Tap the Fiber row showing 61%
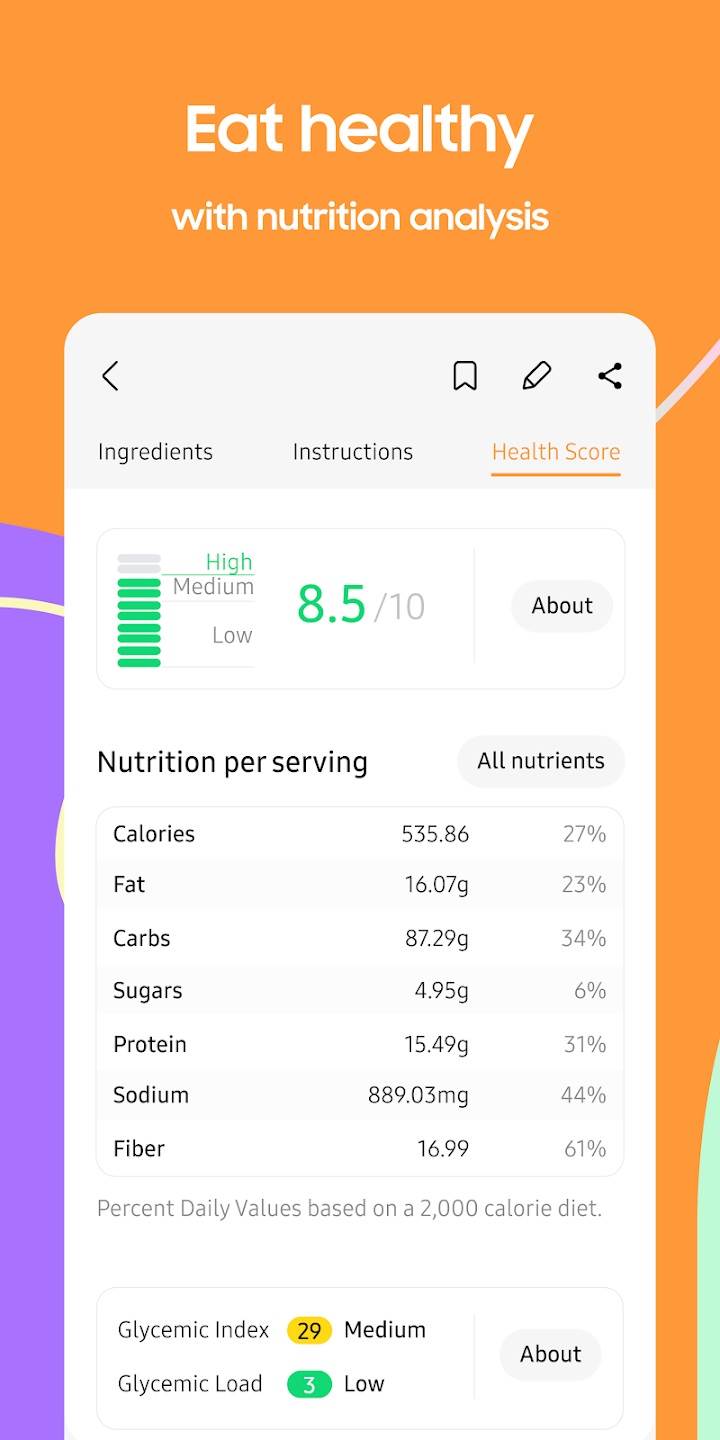Viewport: 720px width, 1440px height. pos(360,1148)
